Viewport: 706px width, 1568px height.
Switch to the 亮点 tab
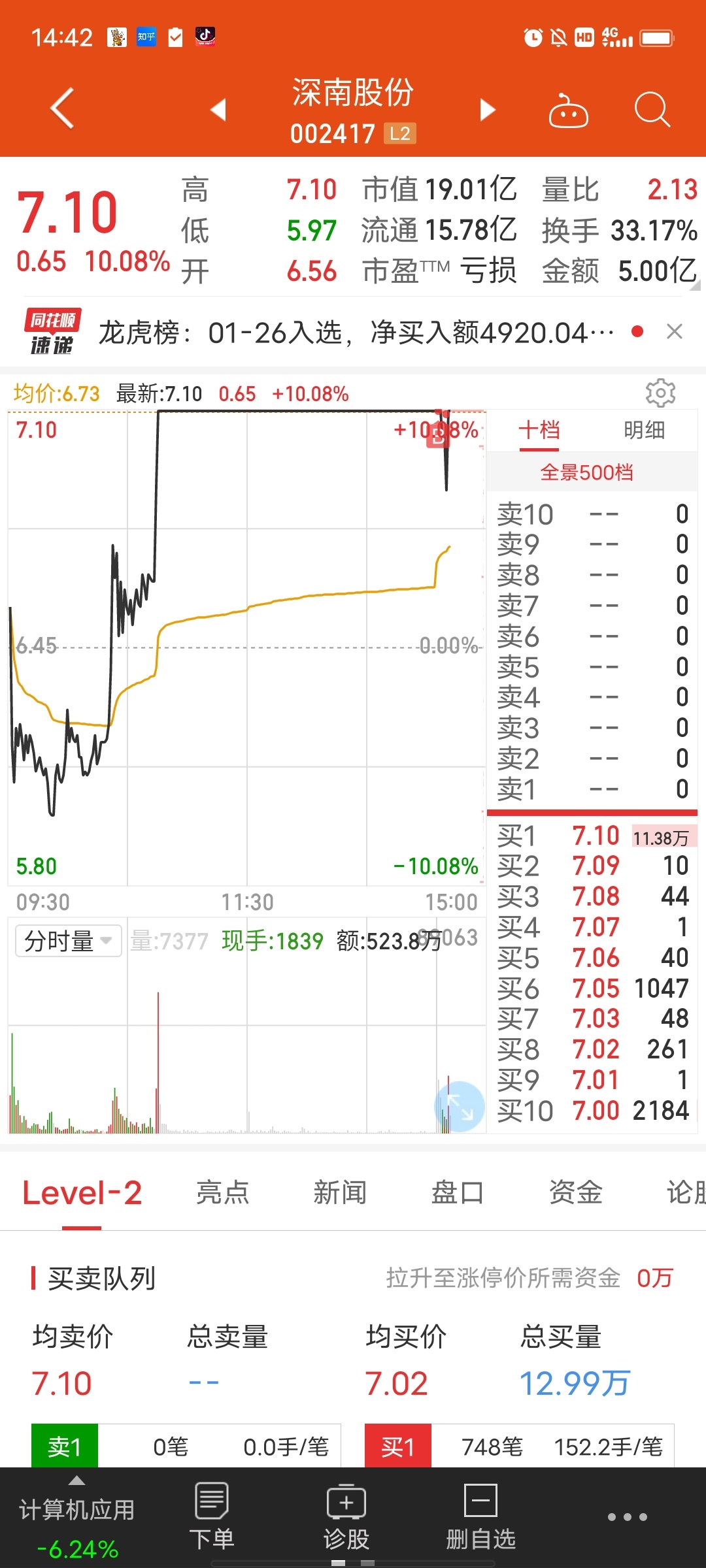click(222, 1192)
